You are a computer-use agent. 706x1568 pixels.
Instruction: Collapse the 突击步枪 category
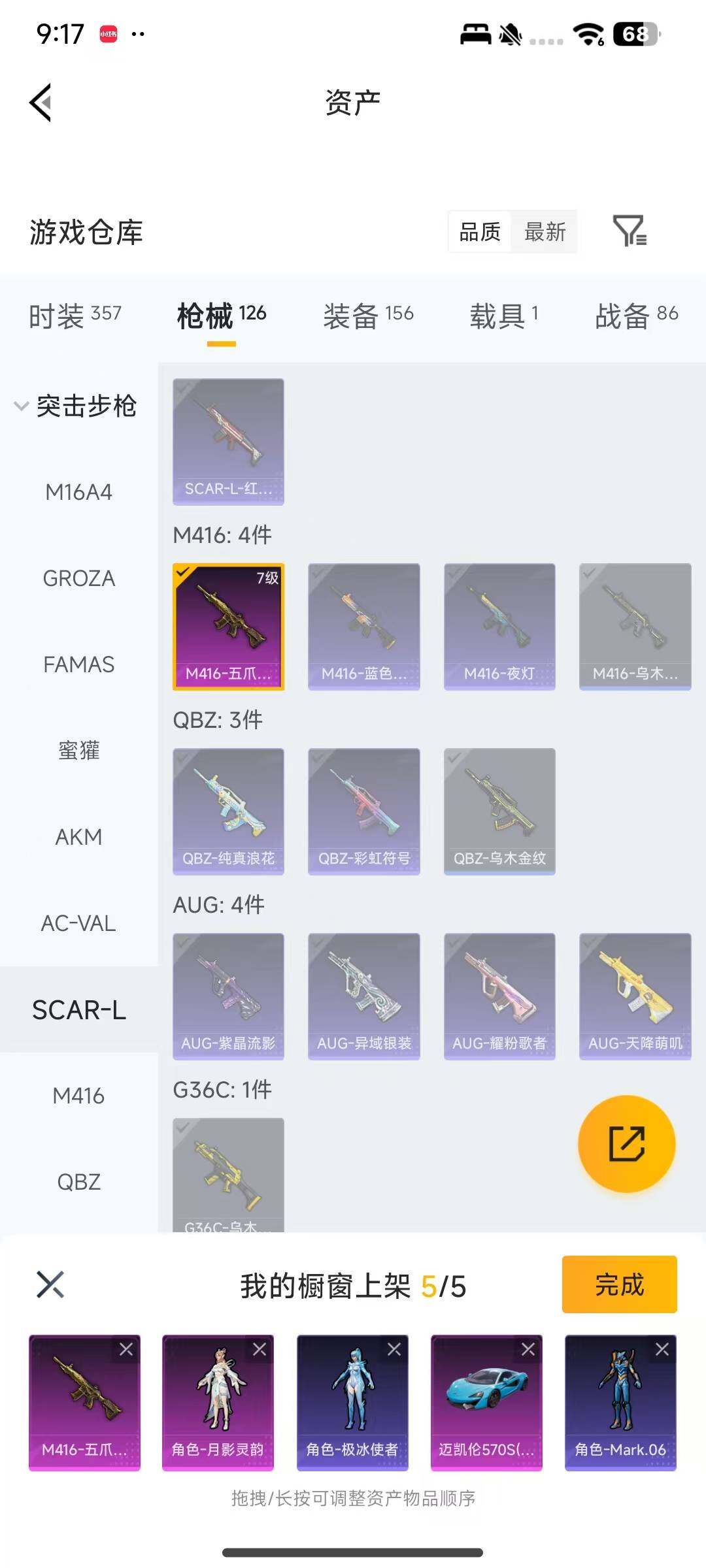(x=21, y=406)
